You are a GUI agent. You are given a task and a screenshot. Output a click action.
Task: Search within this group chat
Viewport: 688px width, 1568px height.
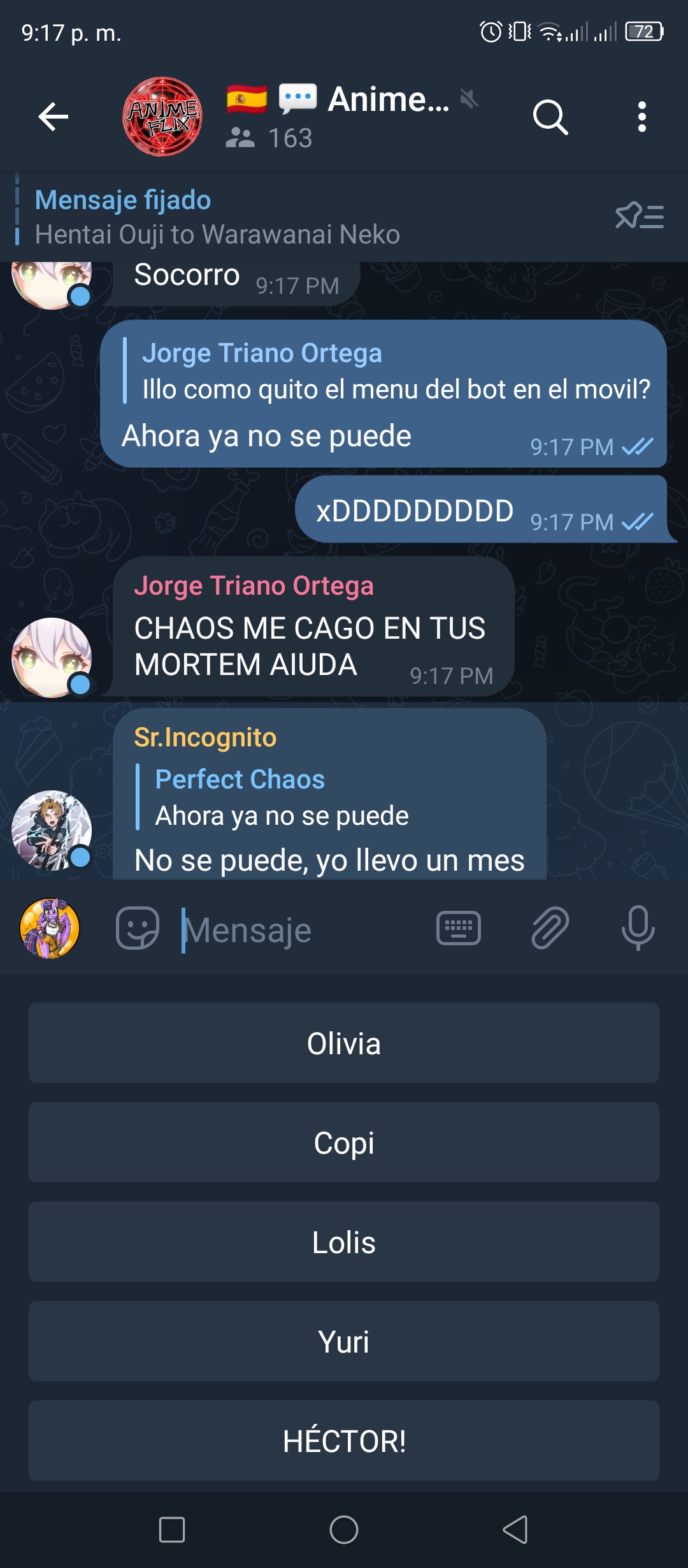click(550, 117)
